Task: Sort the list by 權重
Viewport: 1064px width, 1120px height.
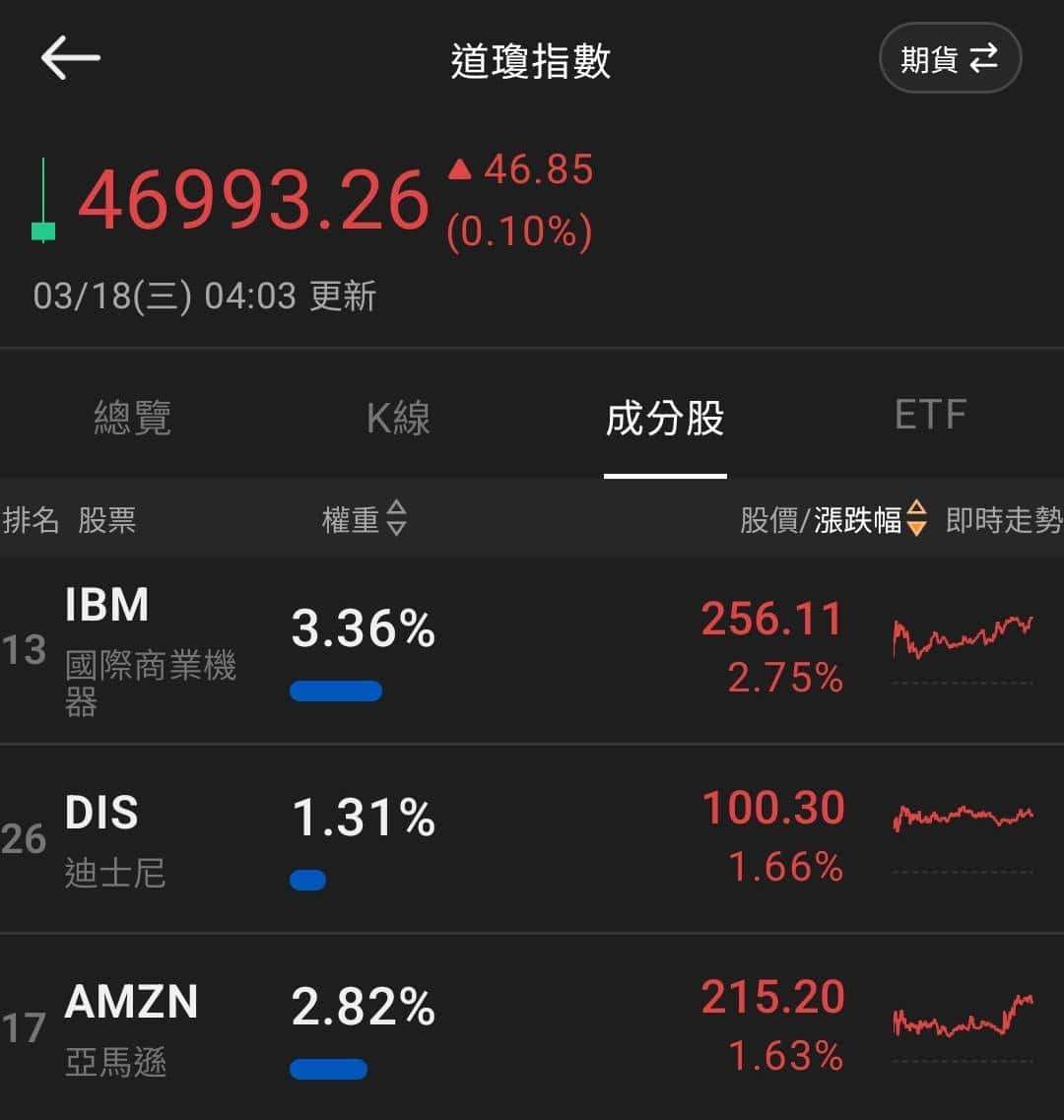Action: click(x=365, y=519)
